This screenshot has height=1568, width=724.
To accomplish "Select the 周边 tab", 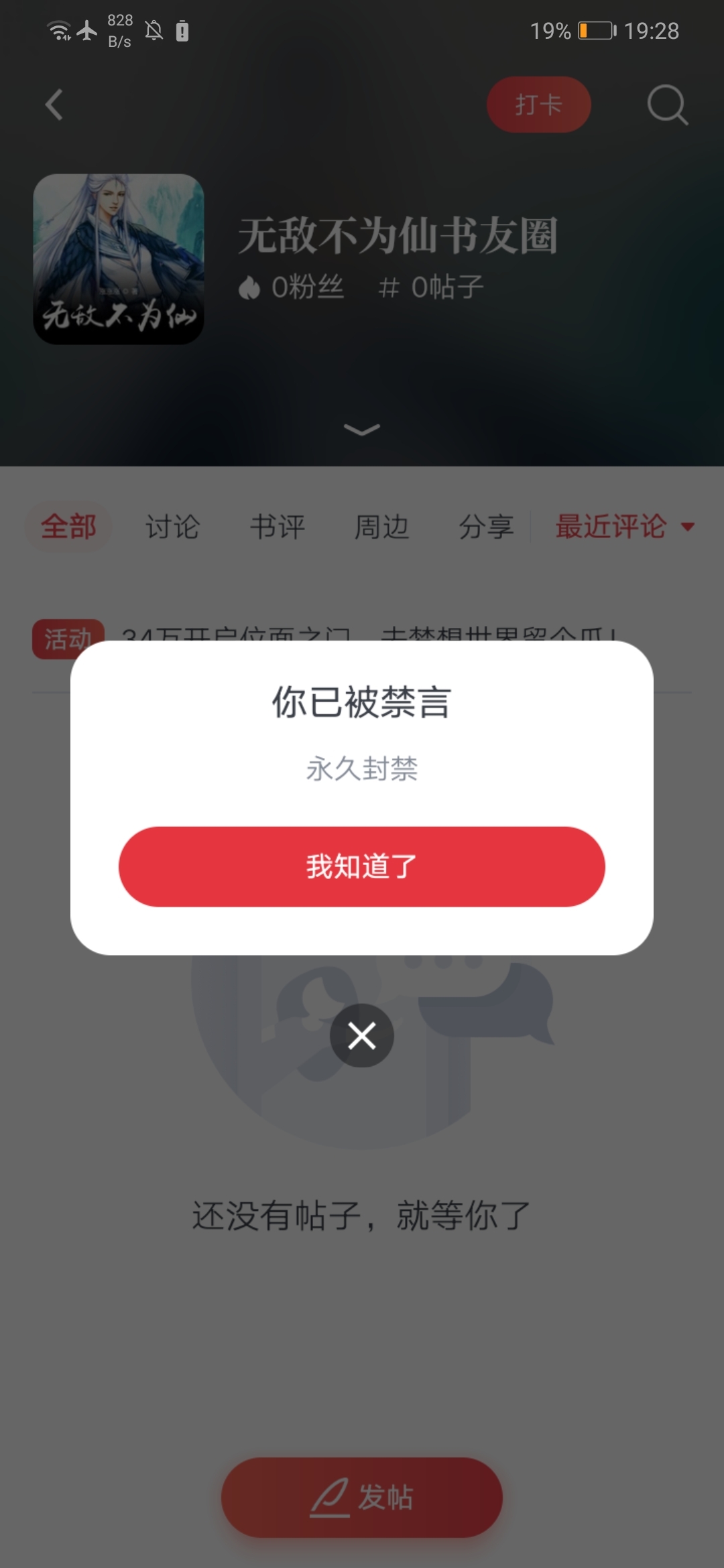I will pos(381,527).
